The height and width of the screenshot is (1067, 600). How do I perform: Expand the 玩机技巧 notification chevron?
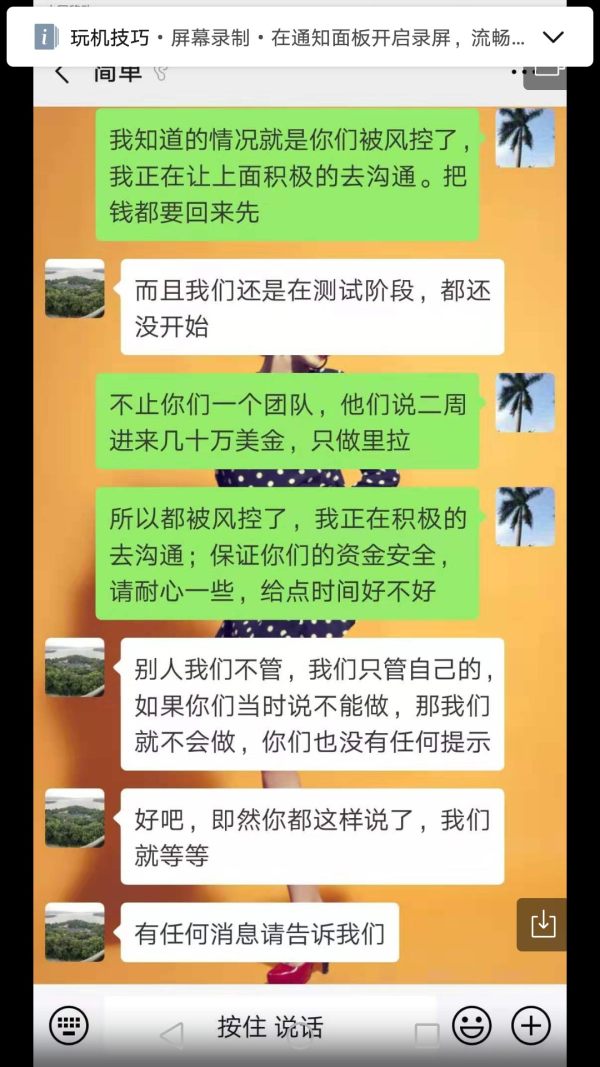pyautogui.click(x=553, y=38)
